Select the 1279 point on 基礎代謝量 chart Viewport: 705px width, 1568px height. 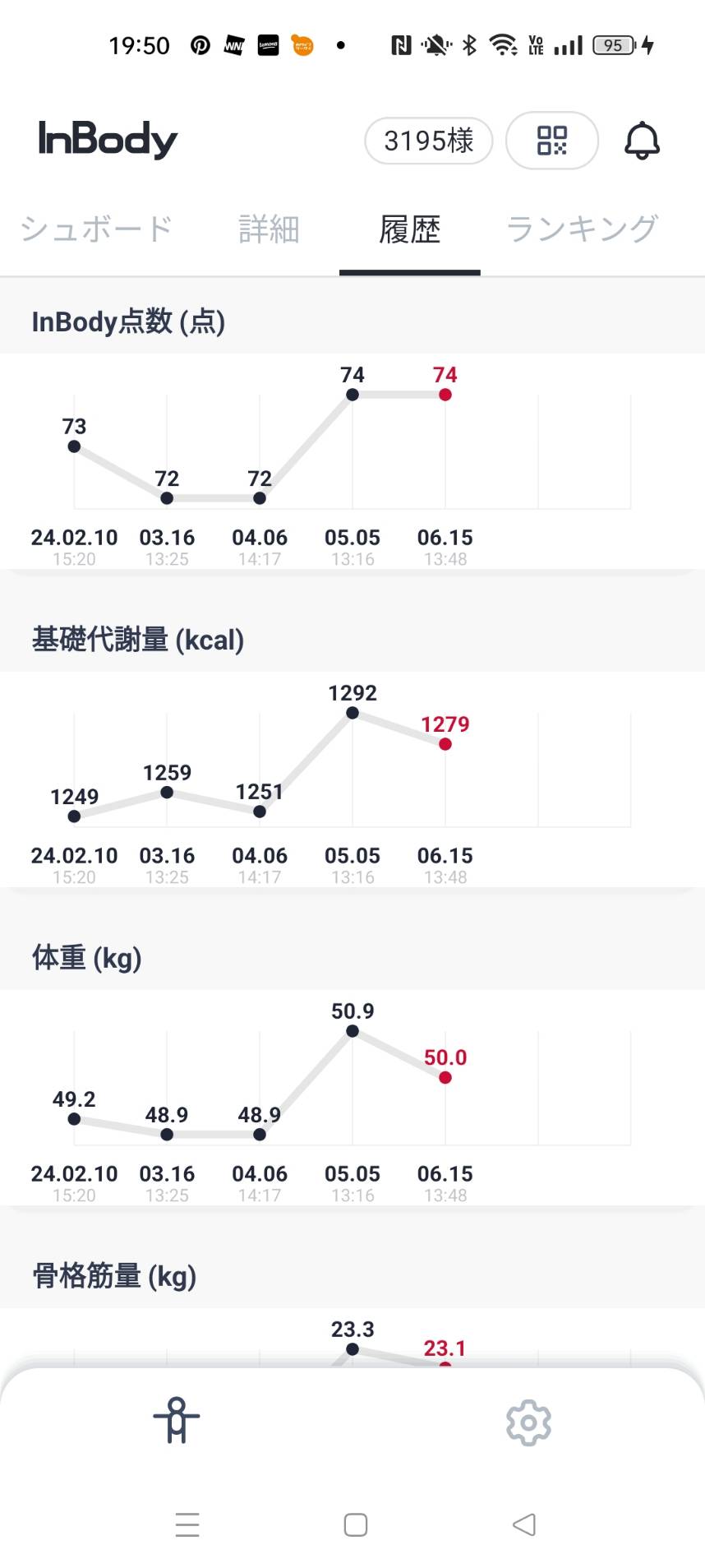coord(445,744)
